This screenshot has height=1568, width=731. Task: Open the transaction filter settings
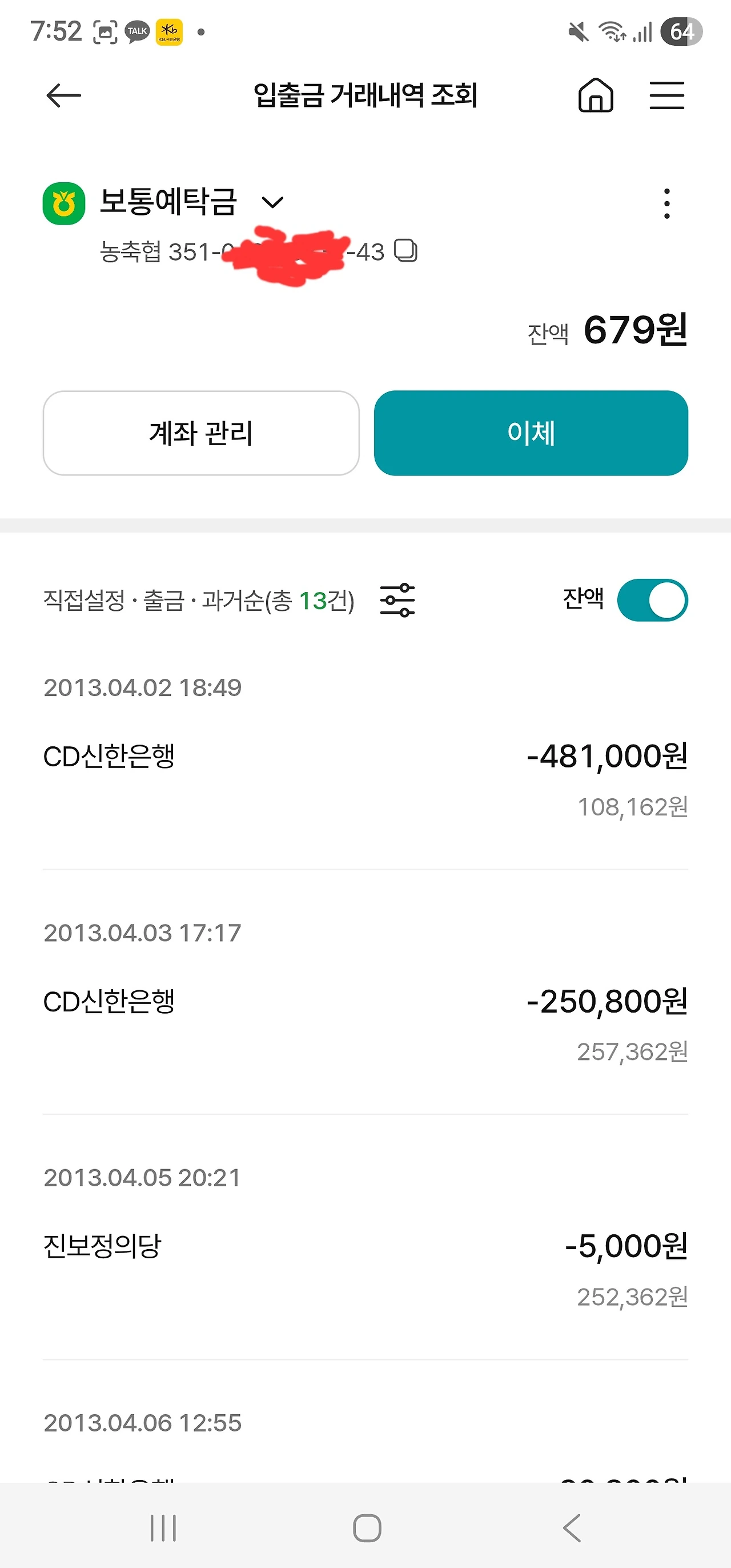(397, 600)
